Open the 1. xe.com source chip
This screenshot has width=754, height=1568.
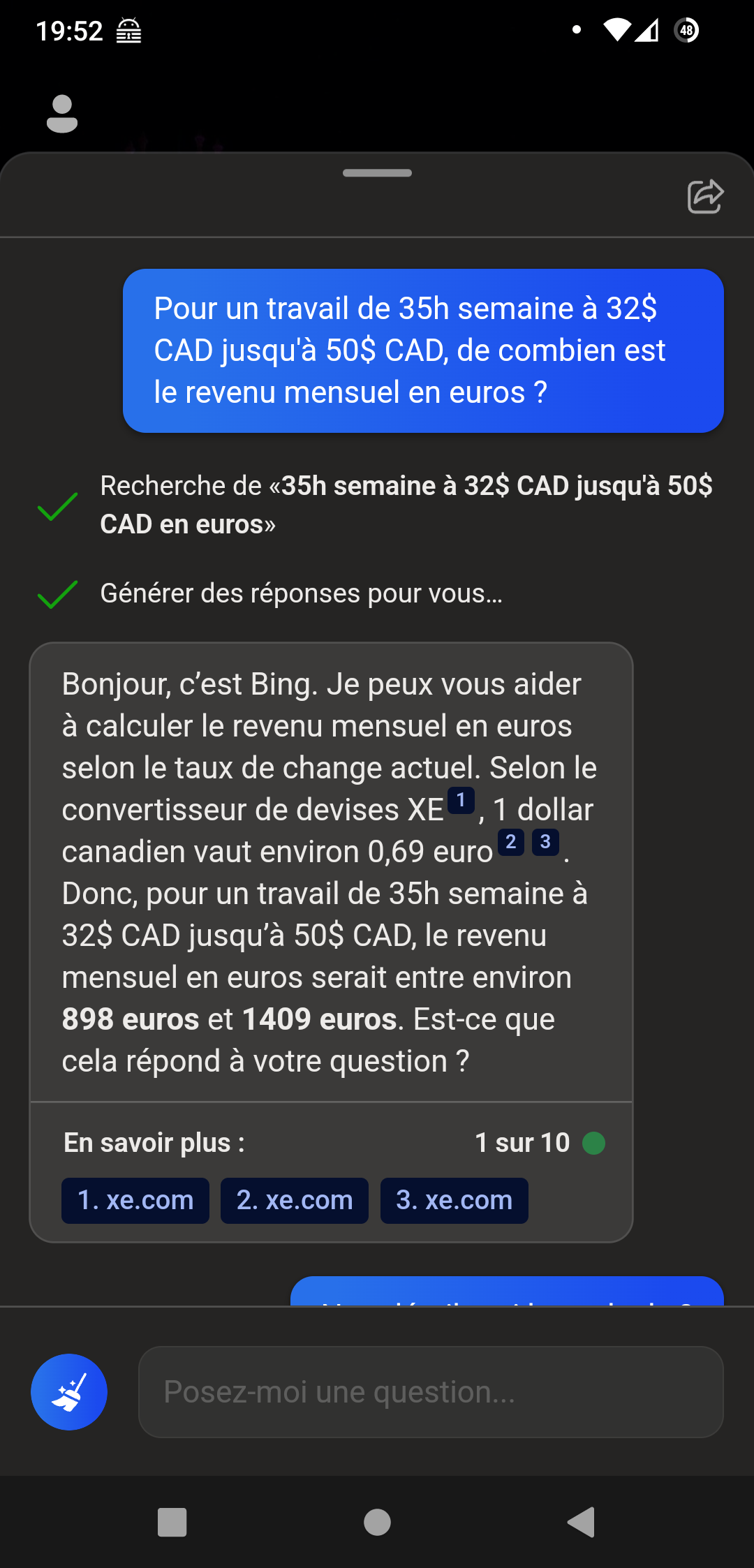(x=135, y=1201)
